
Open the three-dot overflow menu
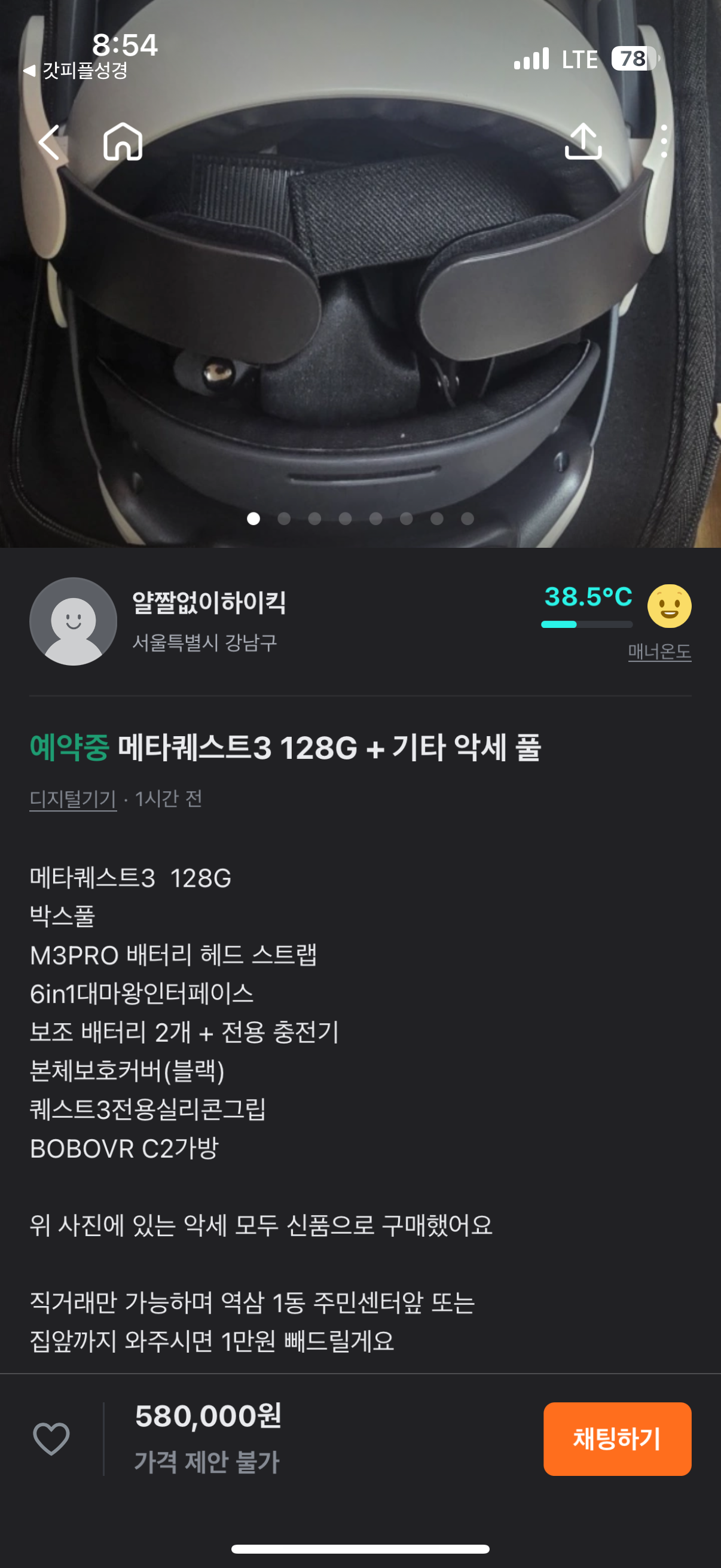coord(664,142)
